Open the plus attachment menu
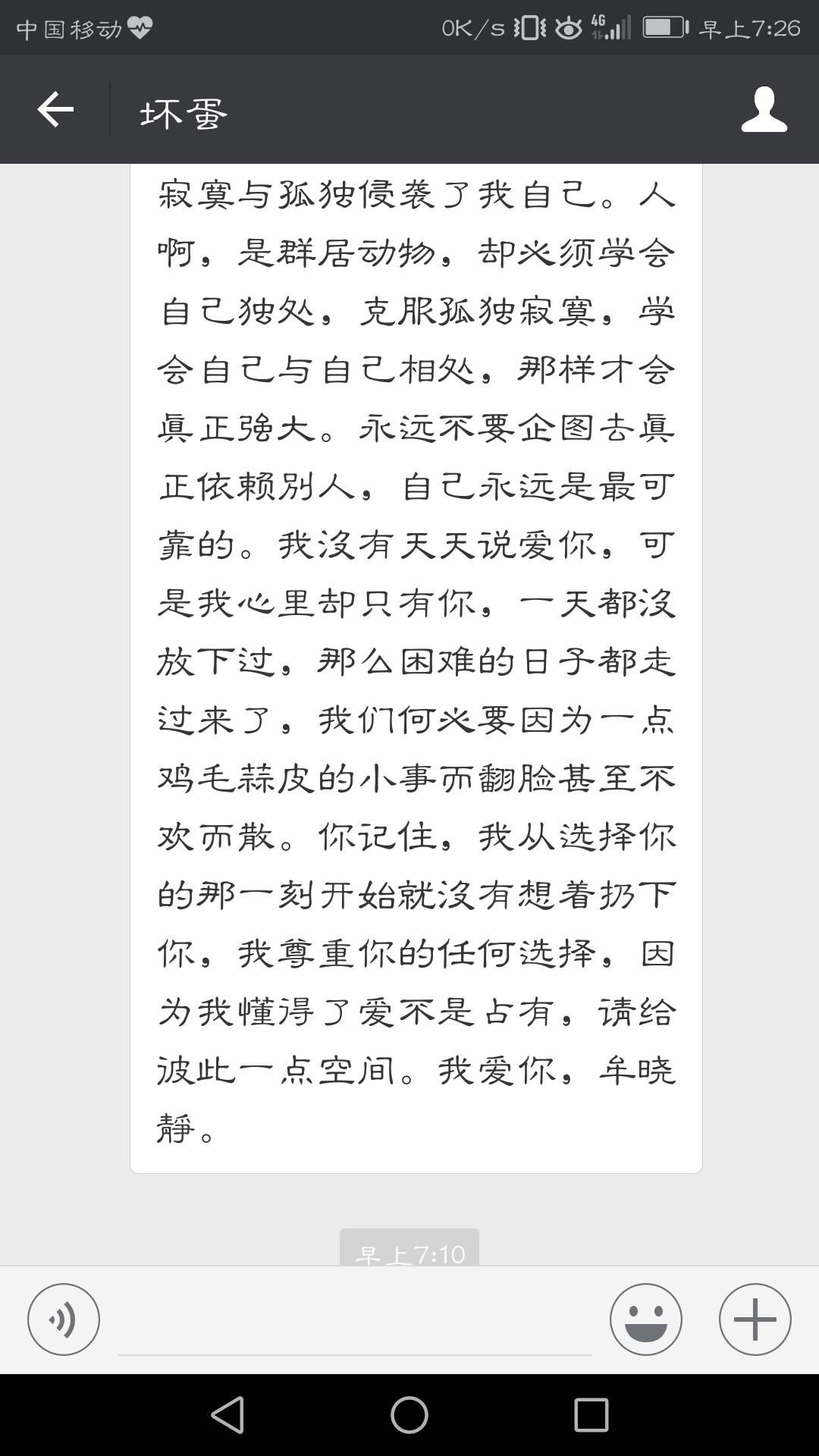 point(755,1319)
